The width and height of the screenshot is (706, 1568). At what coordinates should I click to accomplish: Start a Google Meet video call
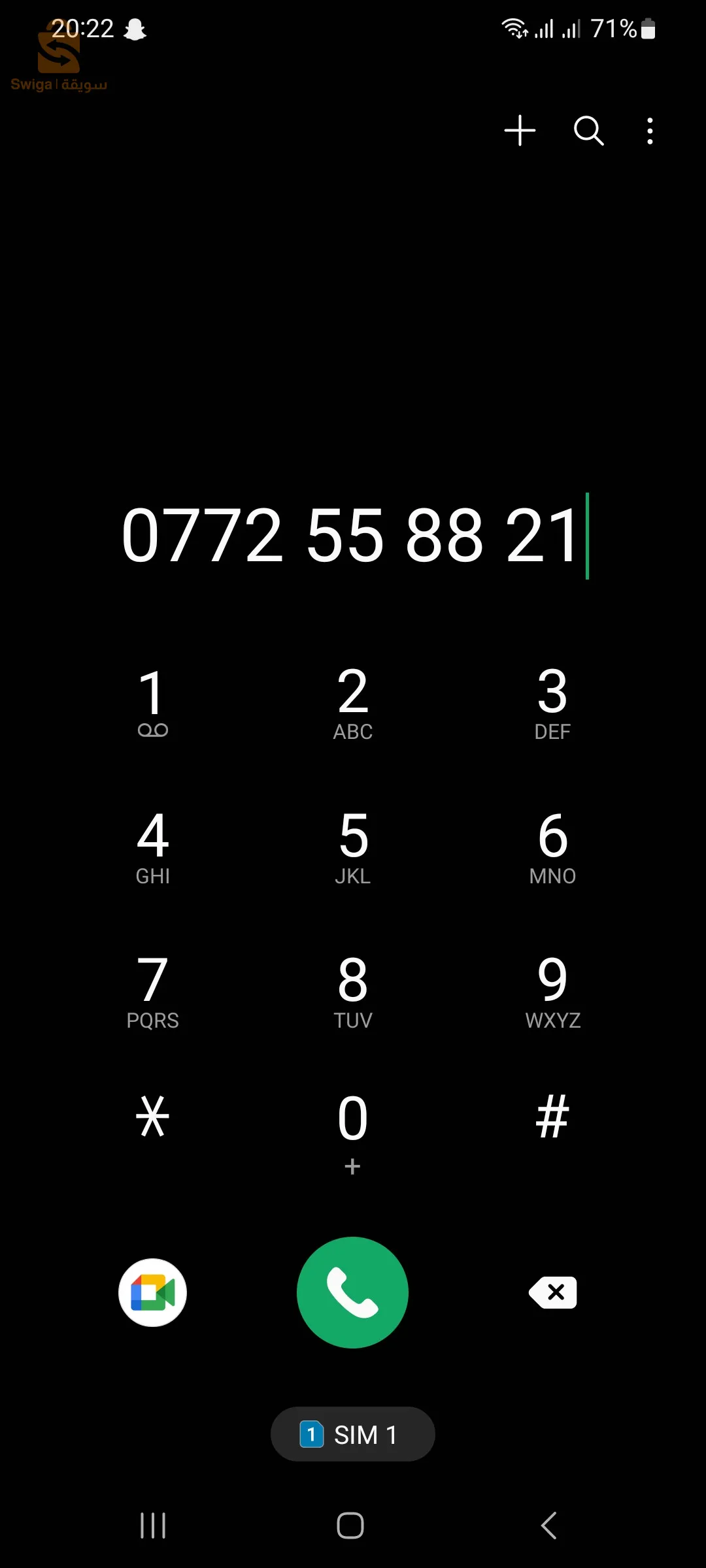pyautogui.click(x=152, y=1292)
